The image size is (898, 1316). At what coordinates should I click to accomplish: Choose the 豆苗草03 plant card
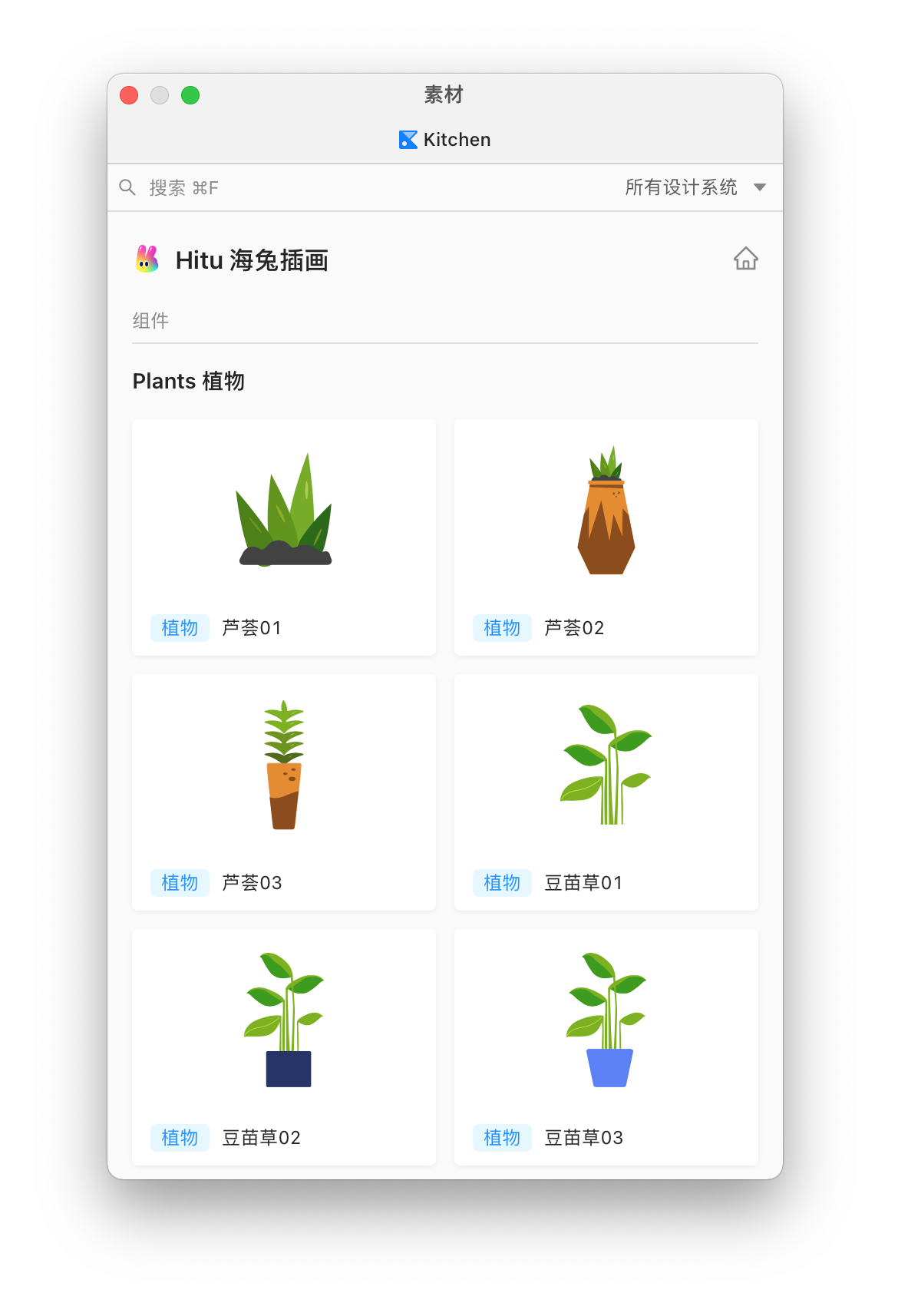tap(606, 1047)
